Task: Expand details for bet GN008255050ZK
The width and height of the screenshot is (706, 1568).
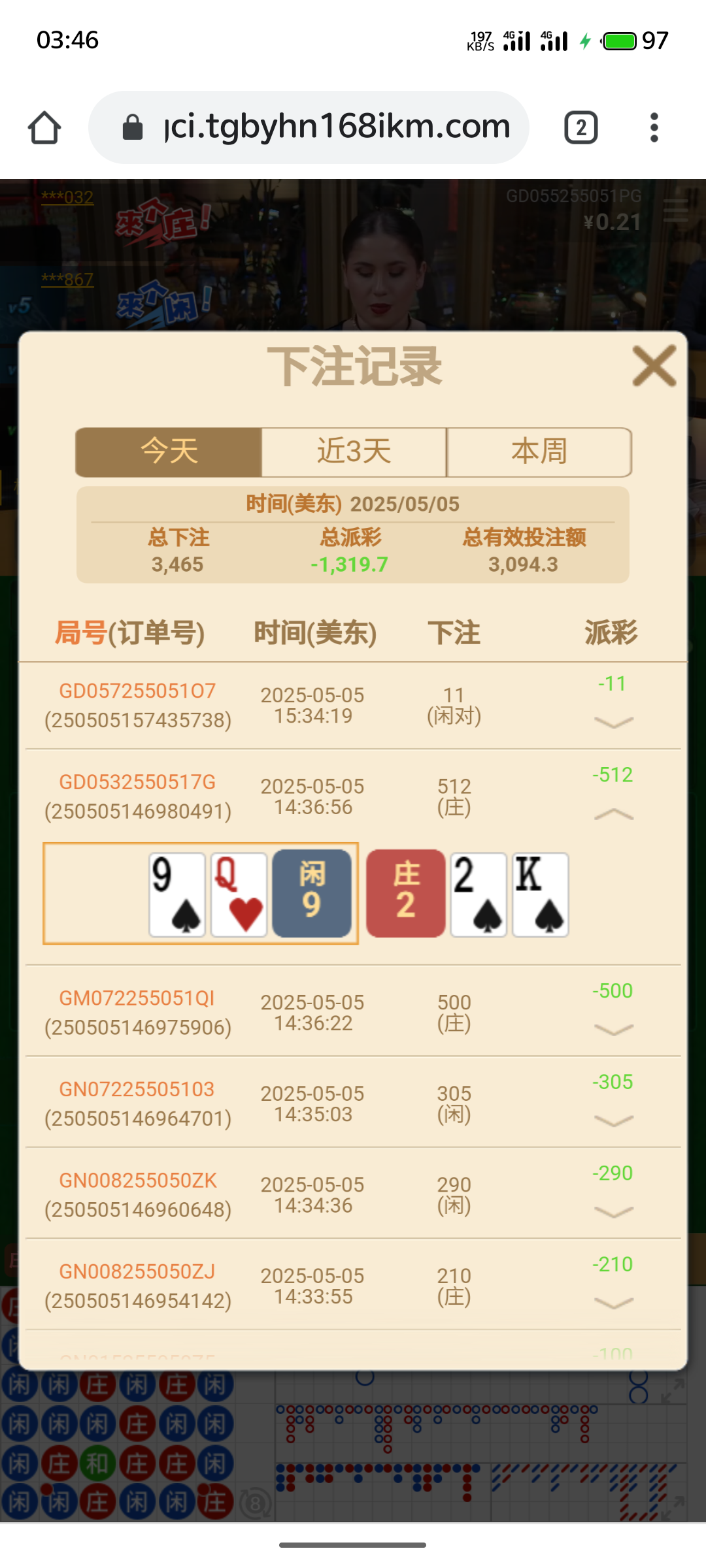Action: (613, 1213)
